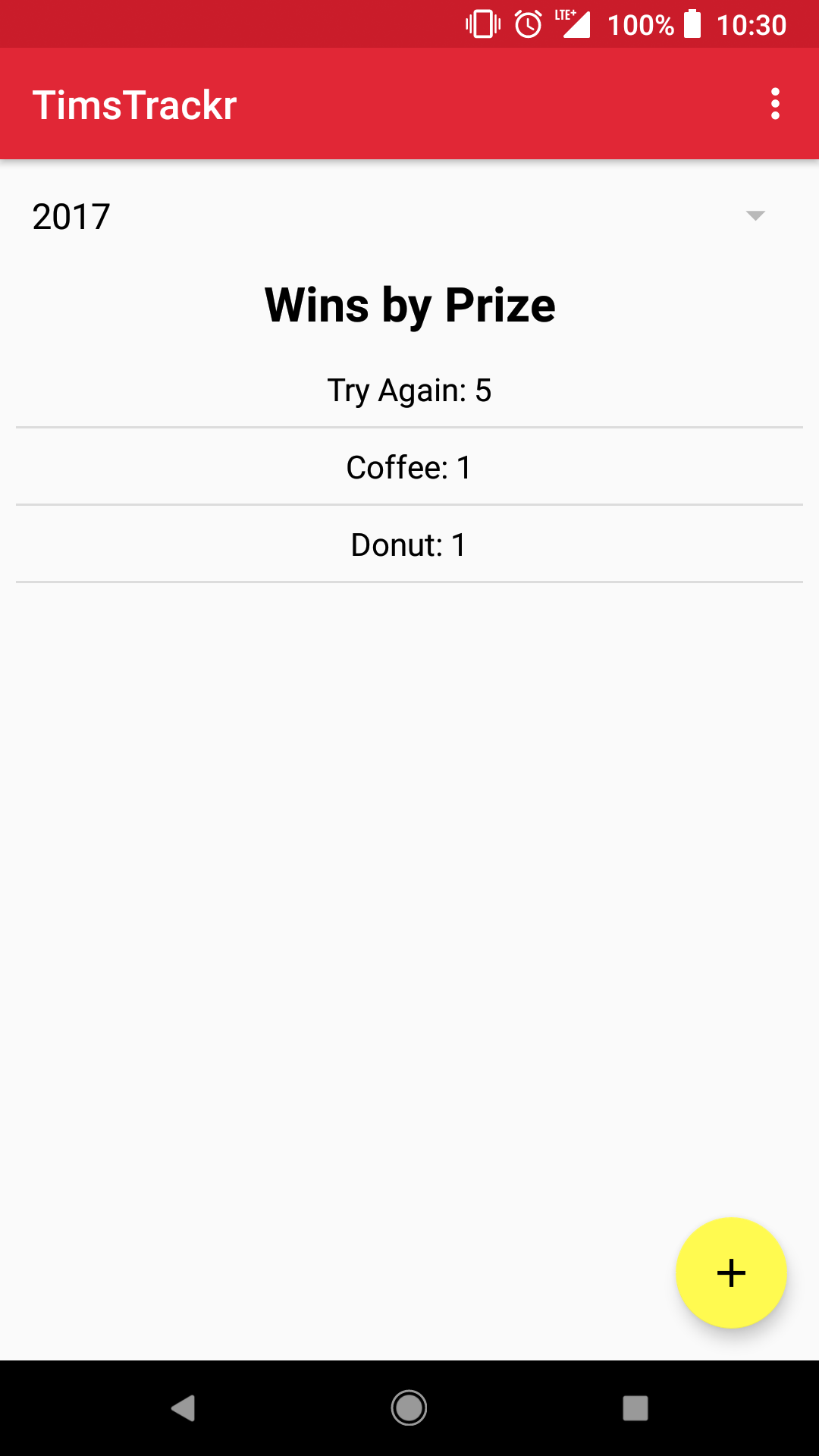Expand the 2017 year dropdown
The width and height of the screenshot is (819, 1456).
pos(755,216)
